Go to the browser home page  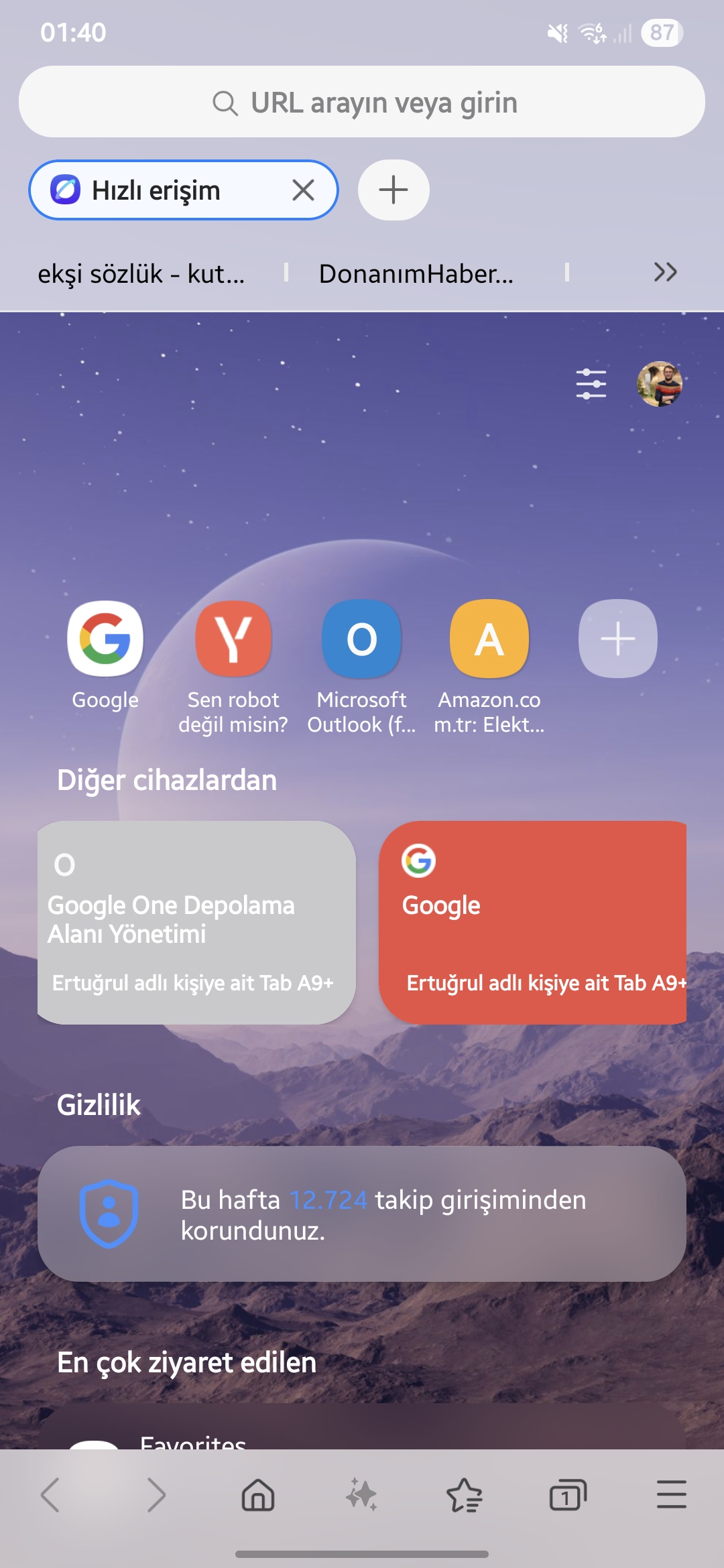pyautogui.click(x=258, y=1495)
